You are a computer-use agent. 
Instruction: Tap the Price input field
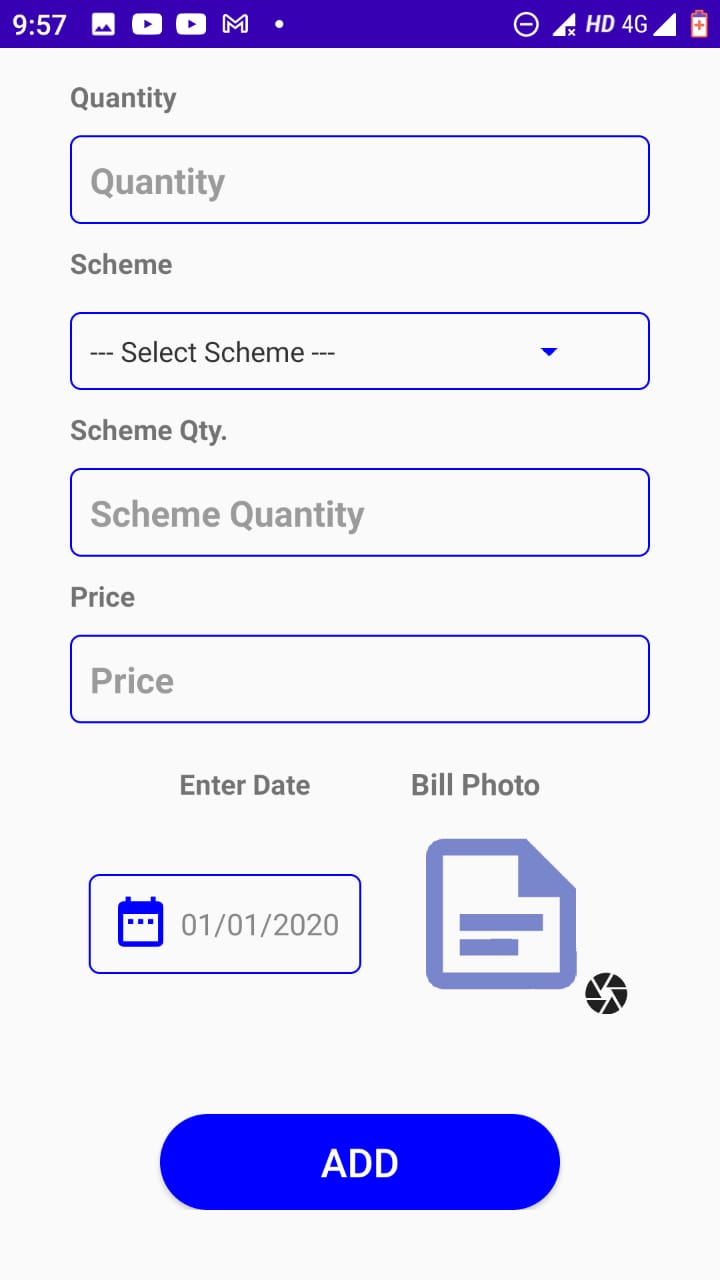tap(360, 680)
